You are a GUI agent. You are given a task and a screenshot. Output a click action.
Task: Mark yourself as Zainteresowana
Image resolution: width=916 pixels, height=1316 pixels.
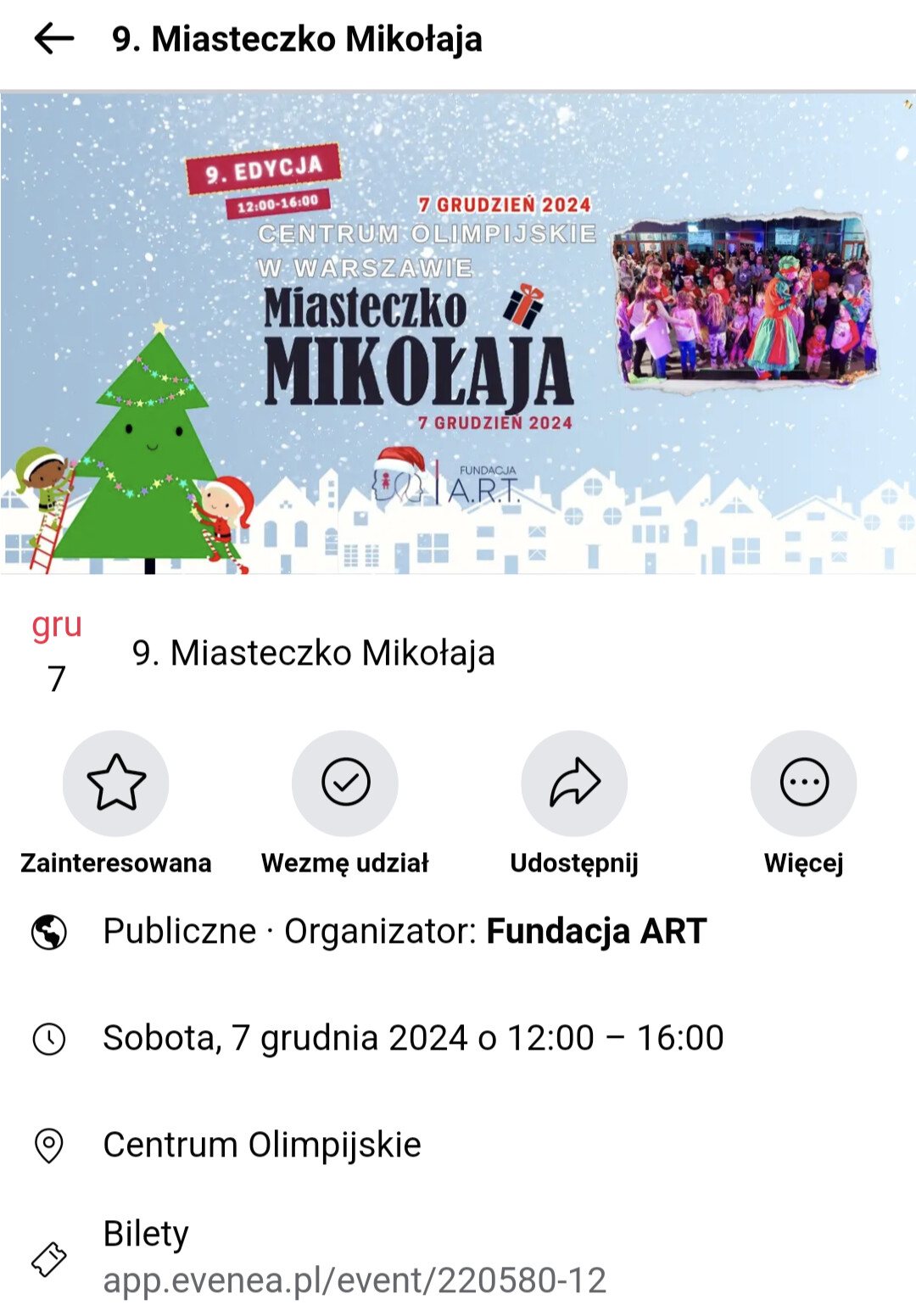tap(116, 783)
